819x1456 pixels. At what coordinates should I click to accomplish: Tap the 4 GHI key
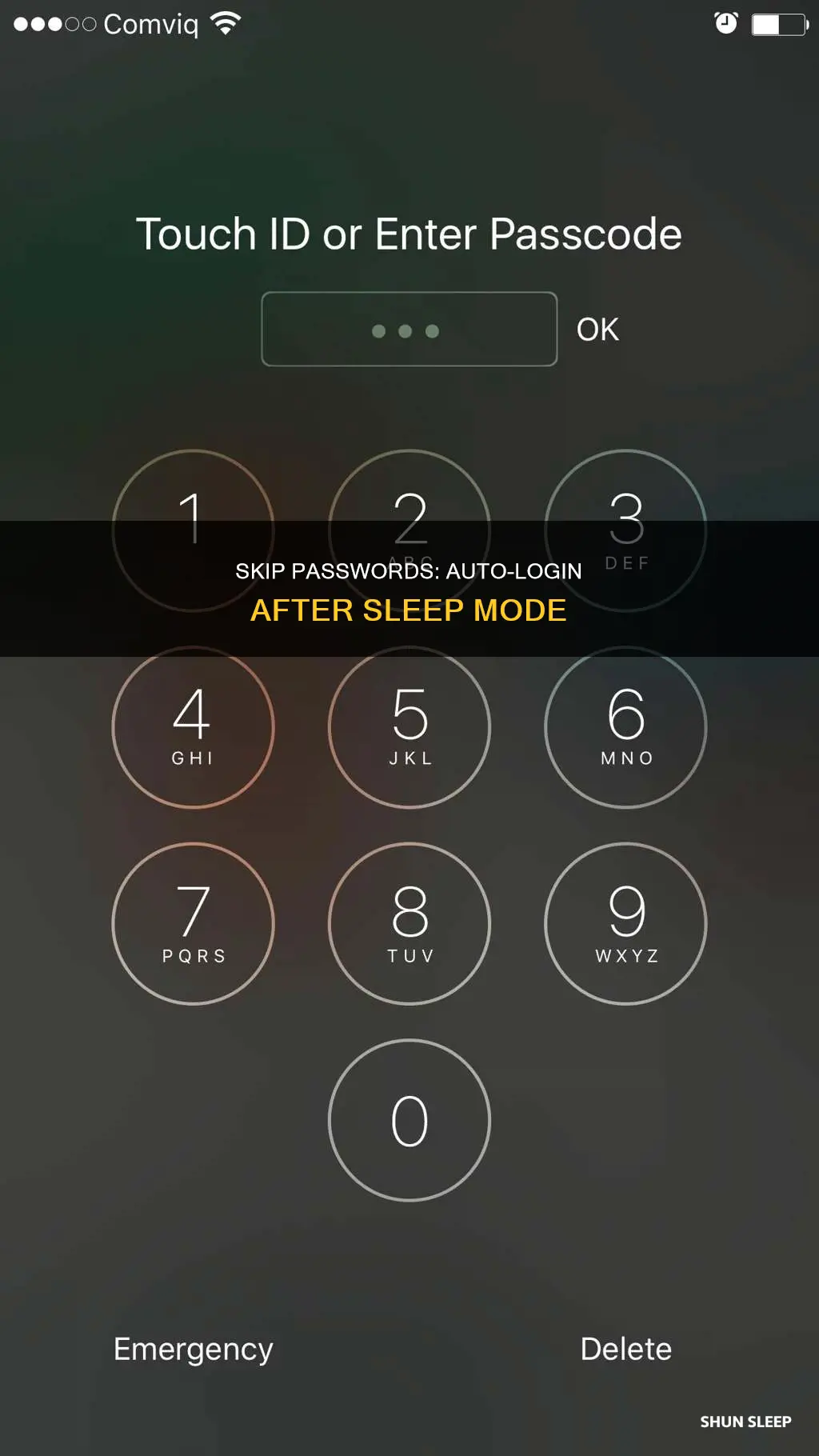click(193, 727)
